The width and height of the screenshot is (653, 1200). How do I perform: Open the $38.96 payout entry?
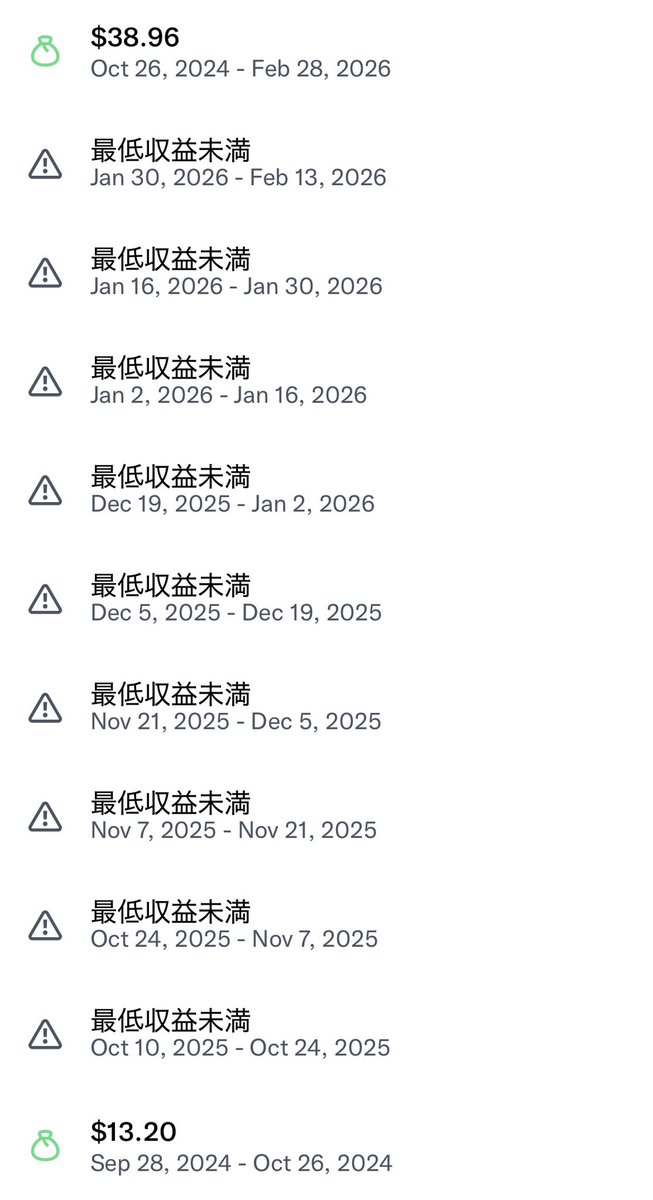240,53
